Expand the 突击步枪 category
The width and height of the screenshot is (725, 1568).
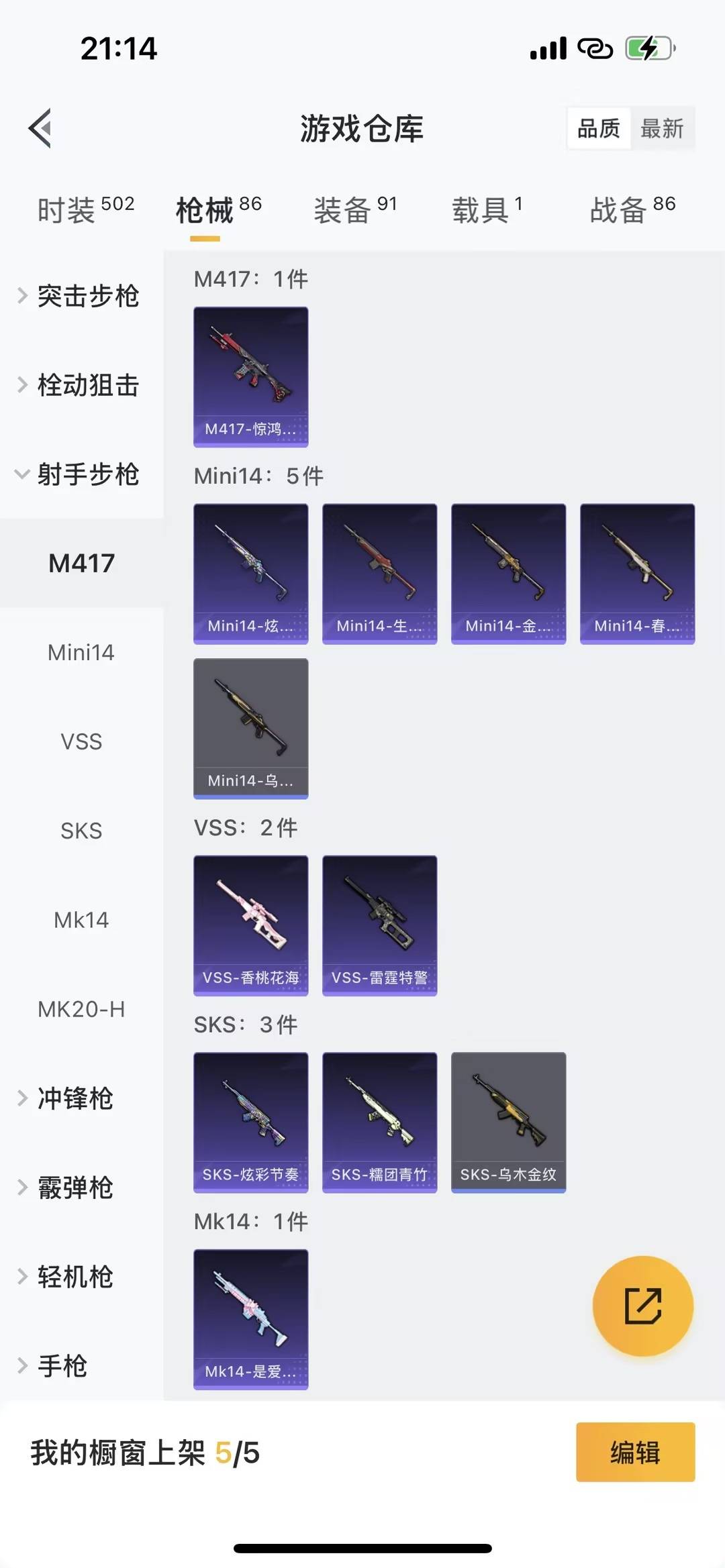click(81, 296)
